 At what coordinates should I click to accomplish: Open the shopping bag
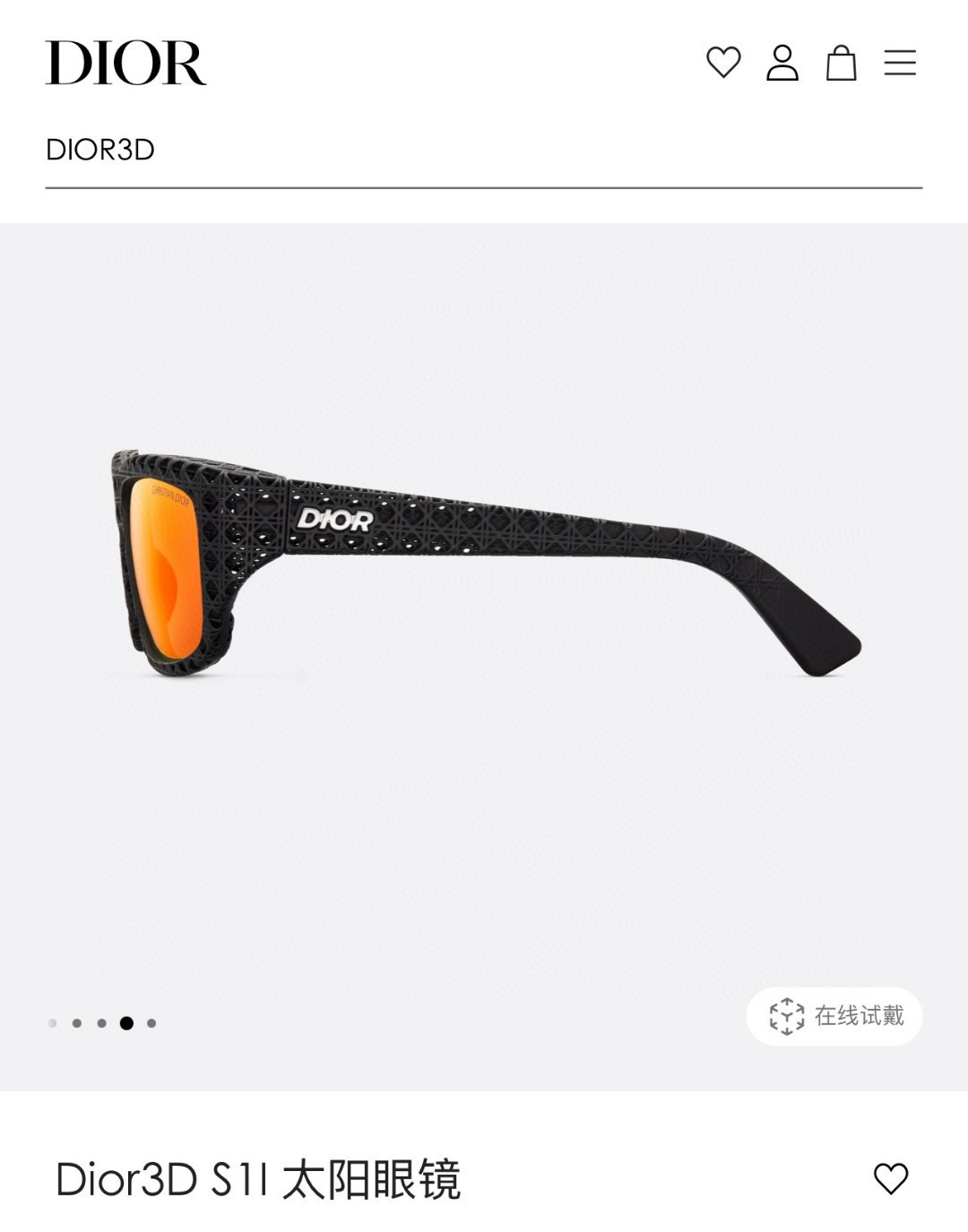coord(841,63)
